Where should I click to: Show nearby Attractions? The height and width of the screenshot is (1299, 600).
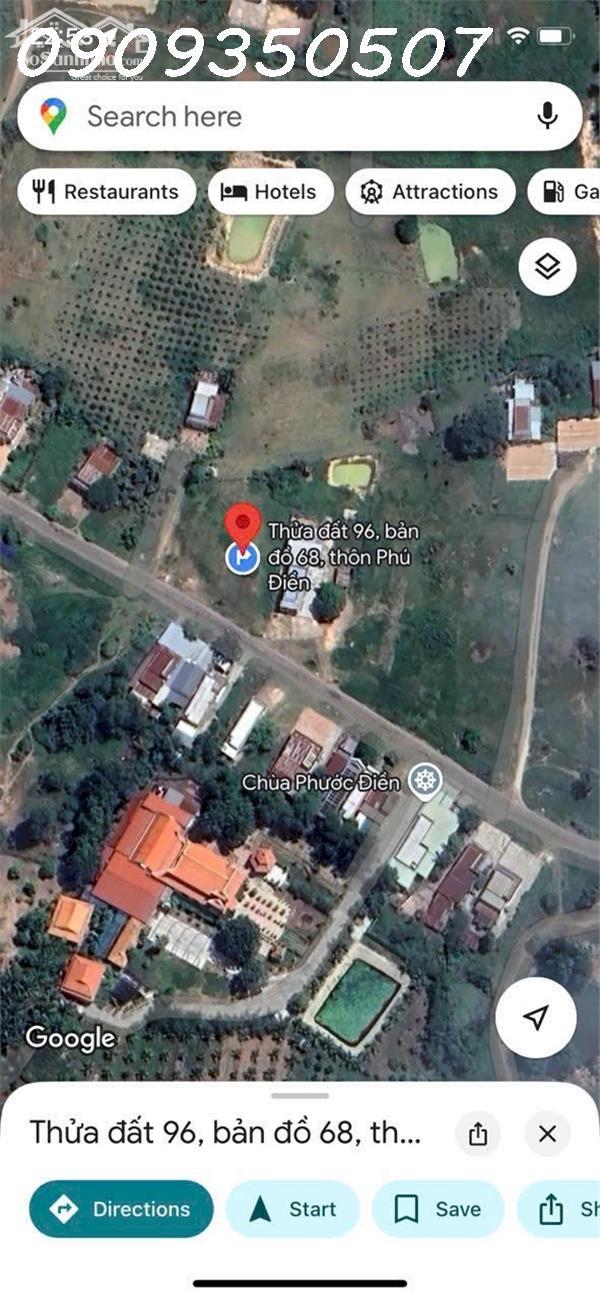pos(430,192)
